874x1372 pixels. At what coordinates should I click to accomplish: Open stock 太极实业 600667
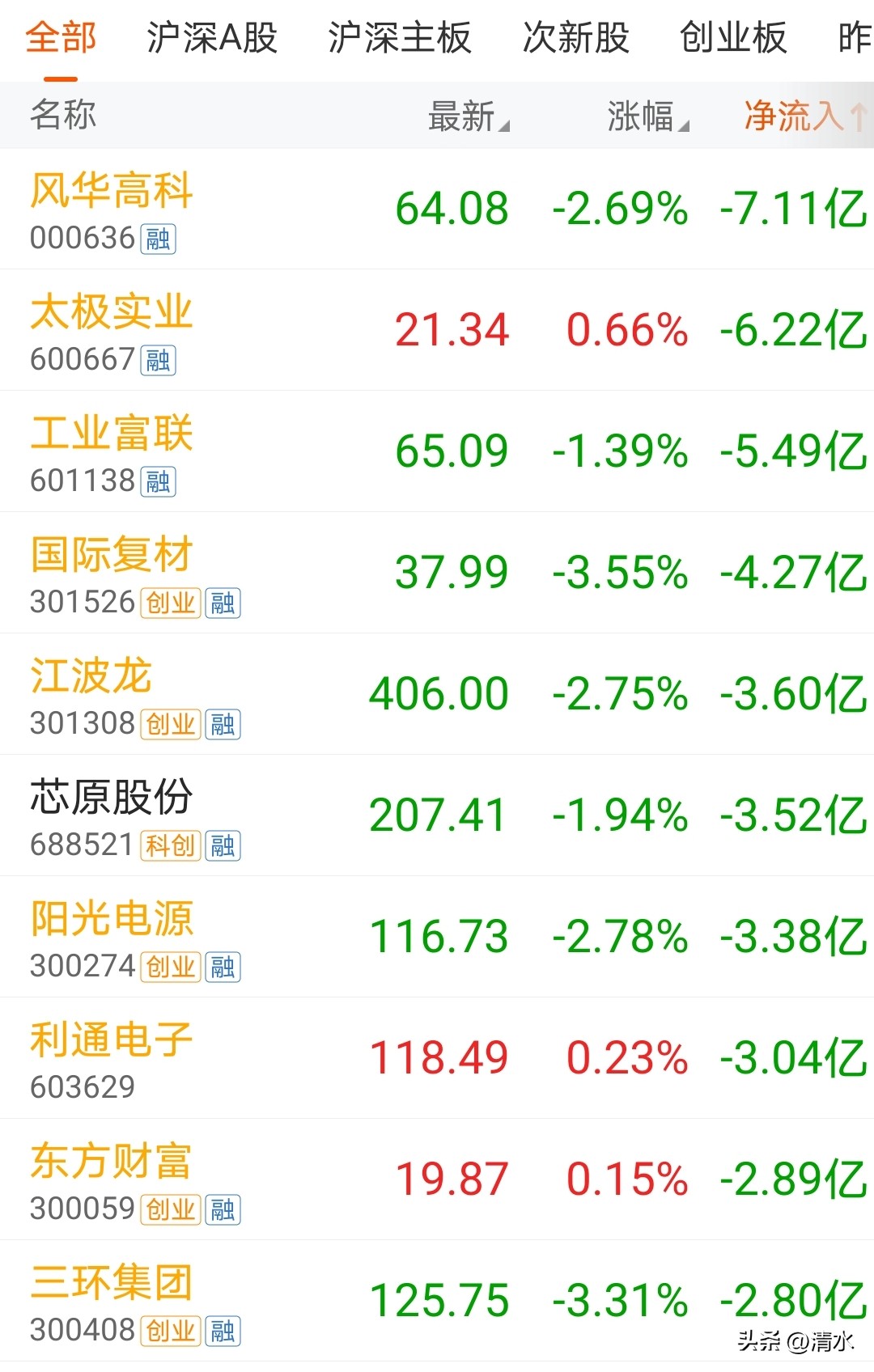[x=437, y=330]
